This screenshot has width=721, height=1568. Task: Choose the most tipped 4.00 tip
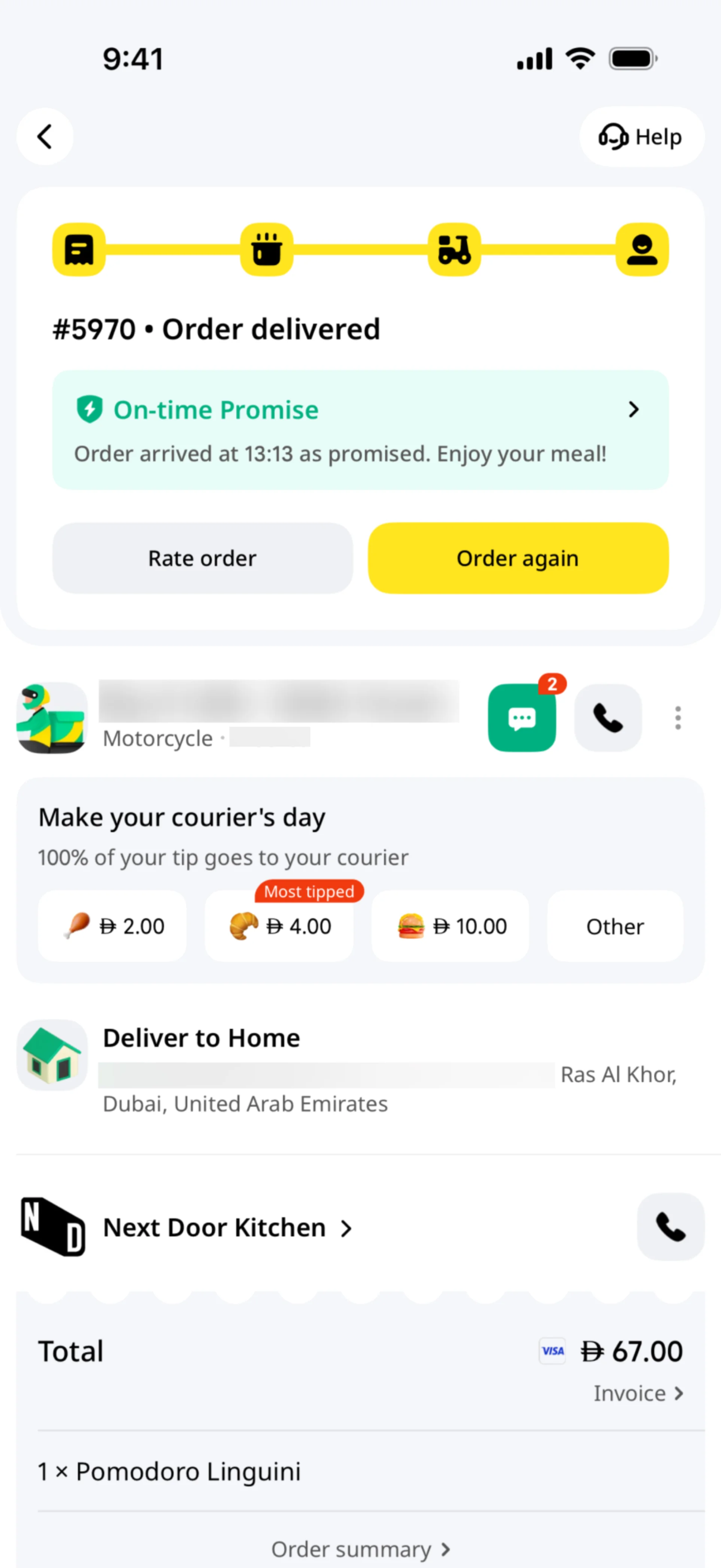(279, 926)
